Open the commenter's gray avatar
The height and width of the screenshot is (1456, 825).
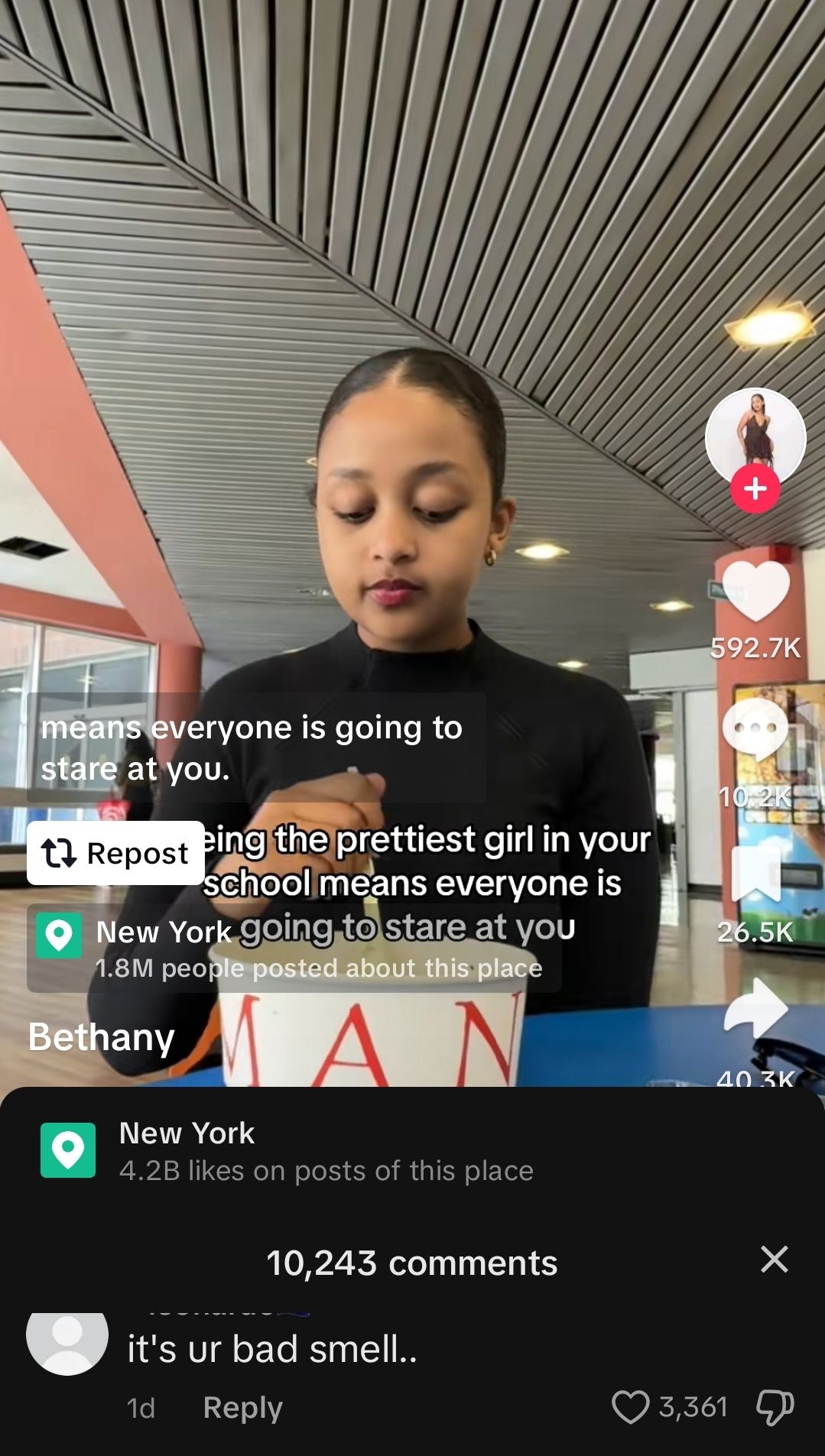(67, 1343)
